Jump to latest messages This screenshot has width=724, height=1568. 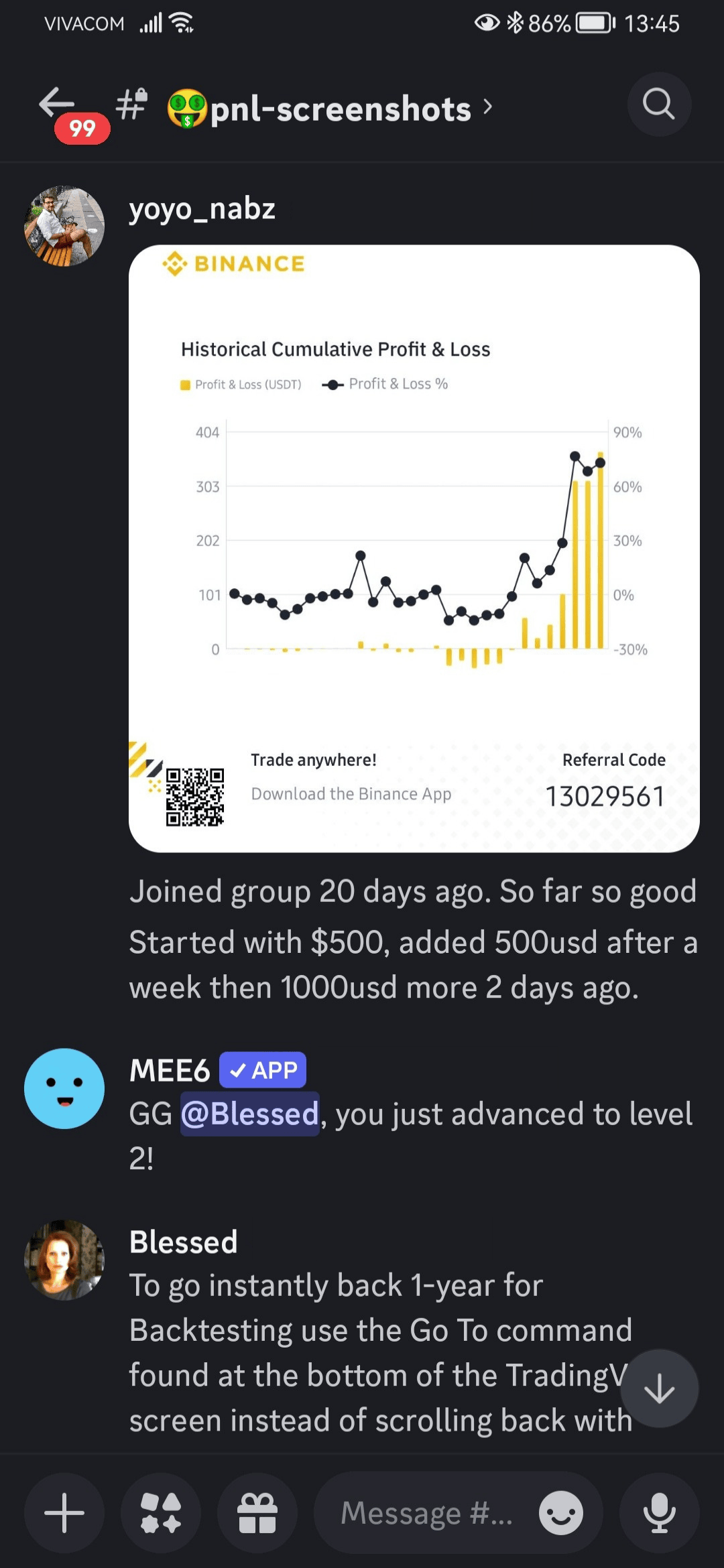click(x=659, y=1388)
